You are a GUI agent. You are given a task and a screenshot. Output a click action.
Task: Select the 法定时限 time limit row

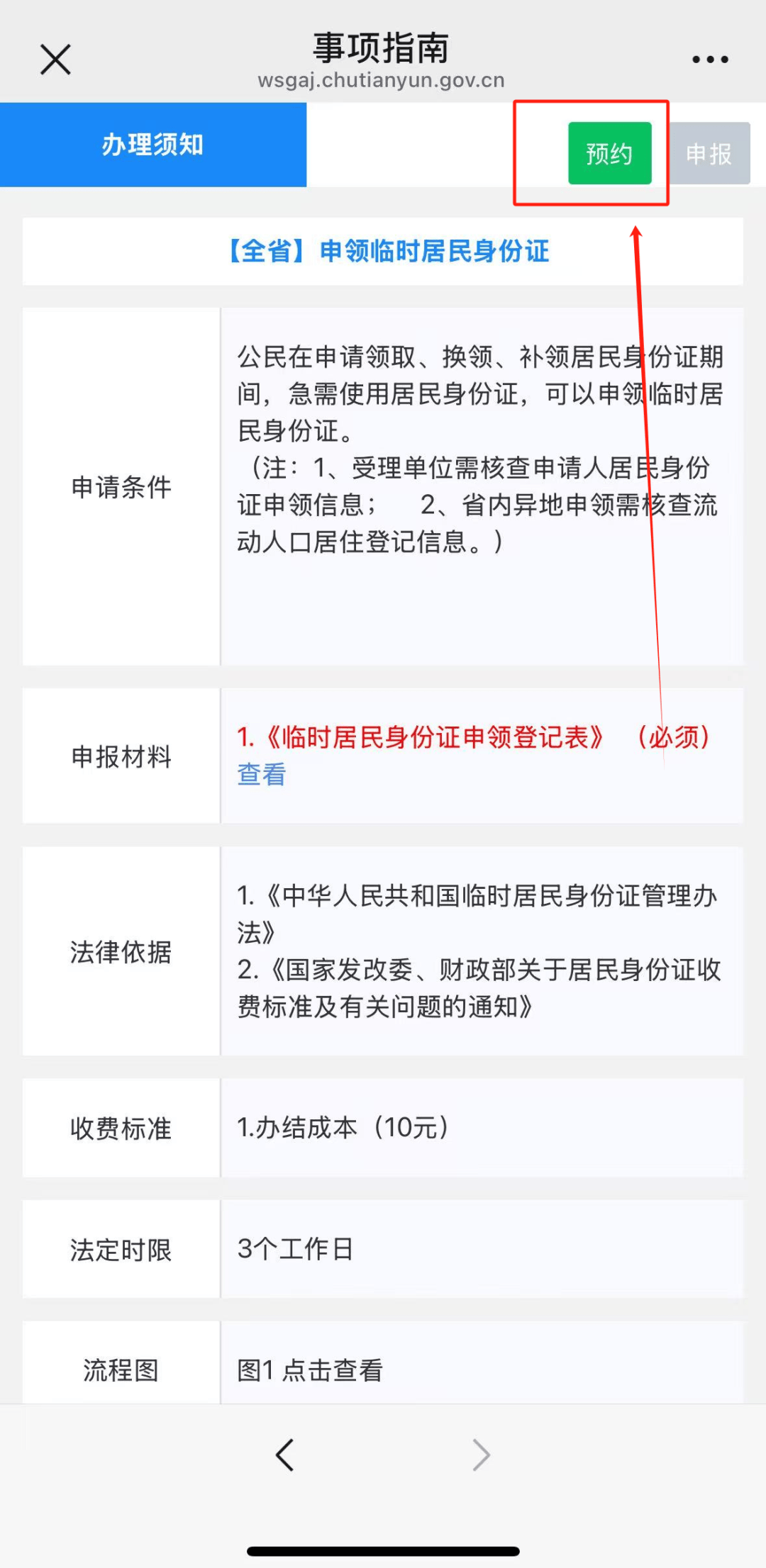[x=122, y=1250]
